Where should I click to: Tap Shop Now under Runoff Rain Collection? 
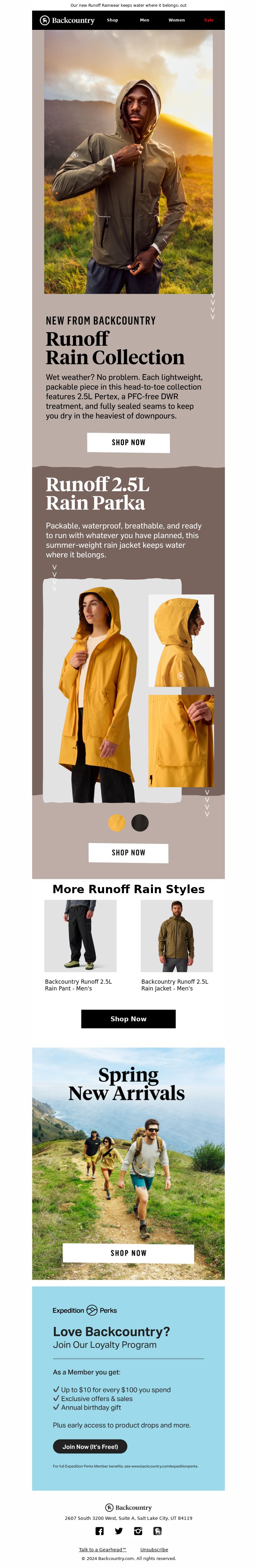click(128, 442)
